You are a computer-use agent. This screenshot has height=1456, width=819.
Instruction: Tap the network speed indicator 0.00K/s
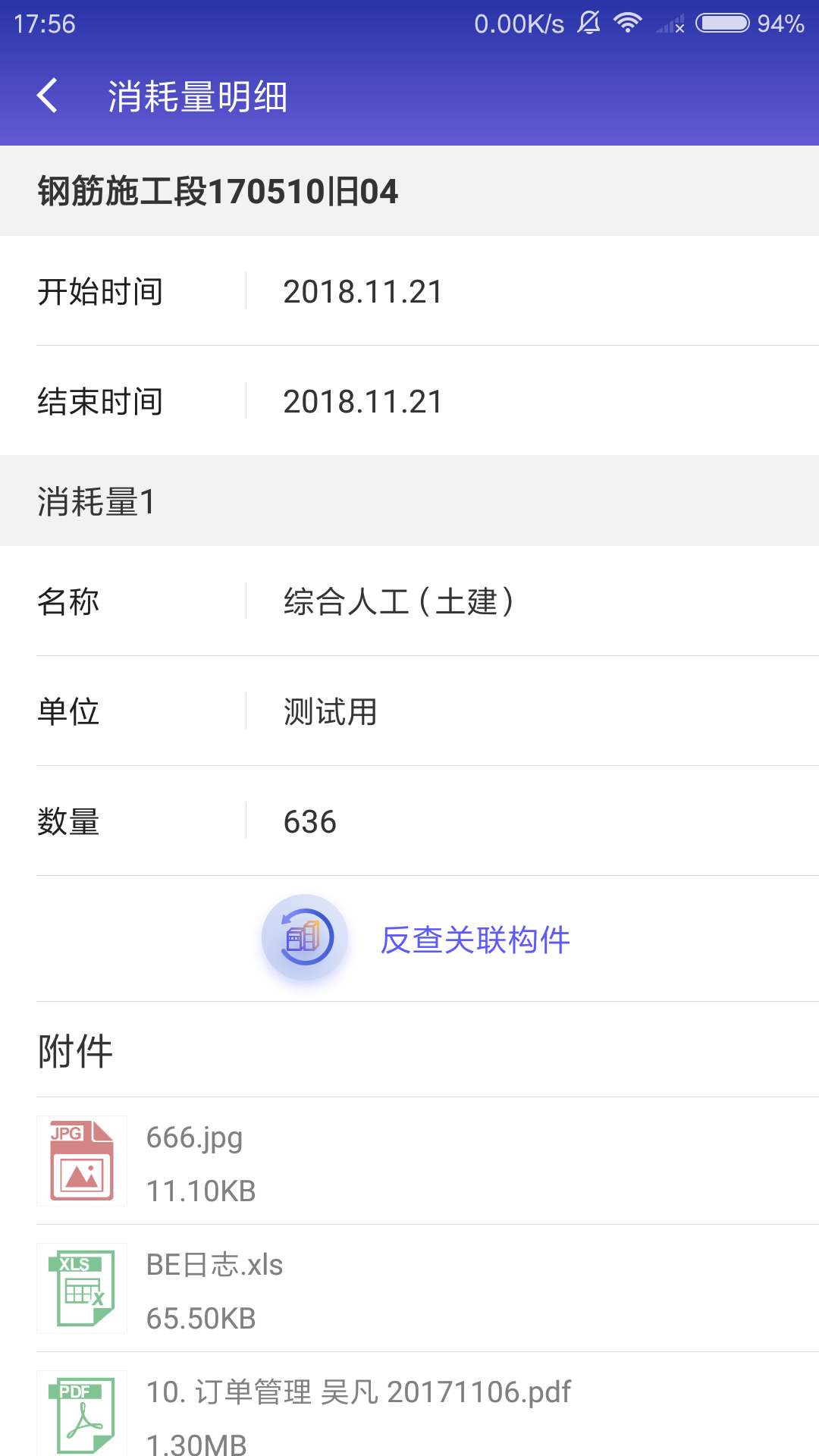coord(518,23)
